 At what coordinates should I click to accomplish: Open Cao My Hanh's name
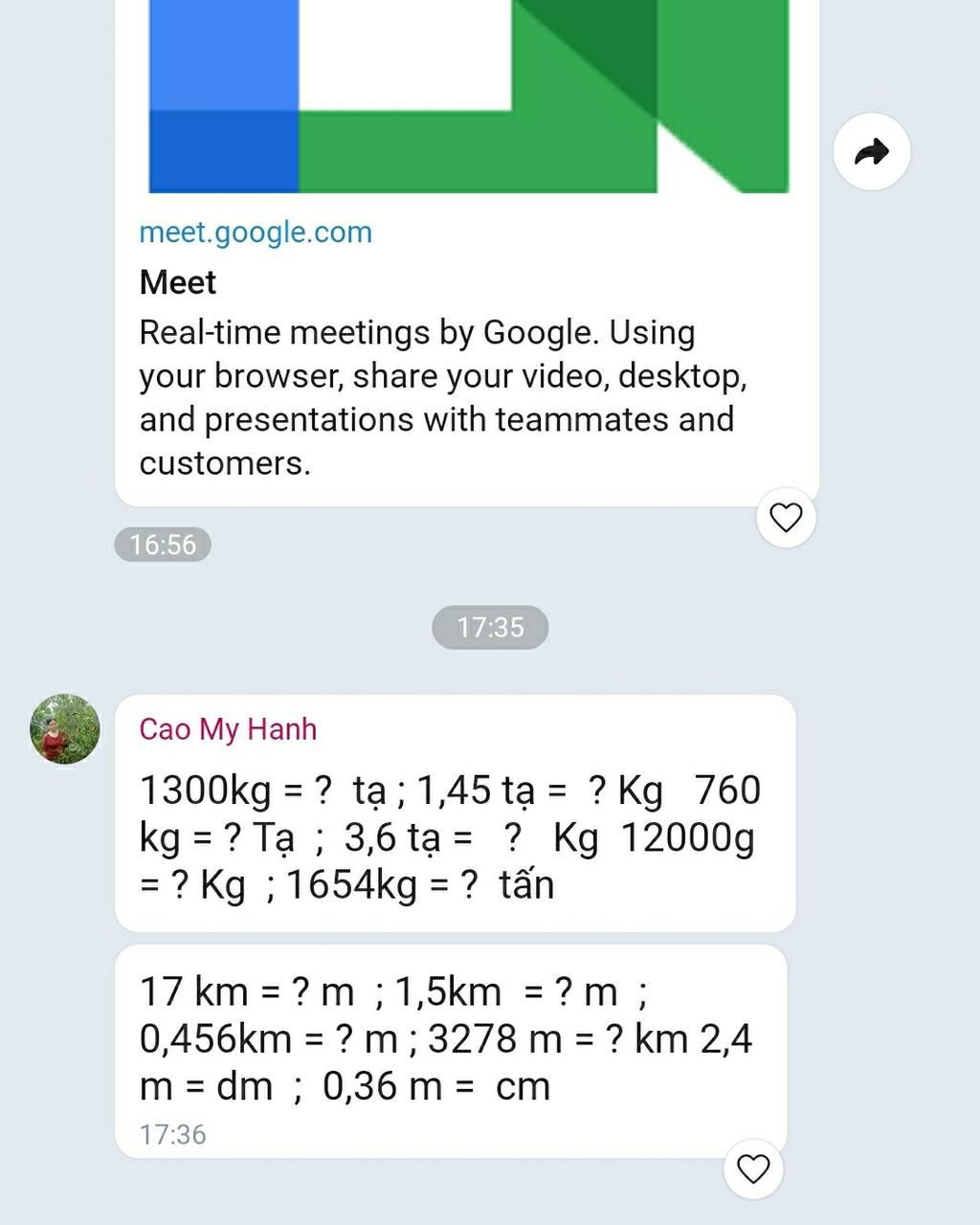pyautogui.click(x=228, y=729)
